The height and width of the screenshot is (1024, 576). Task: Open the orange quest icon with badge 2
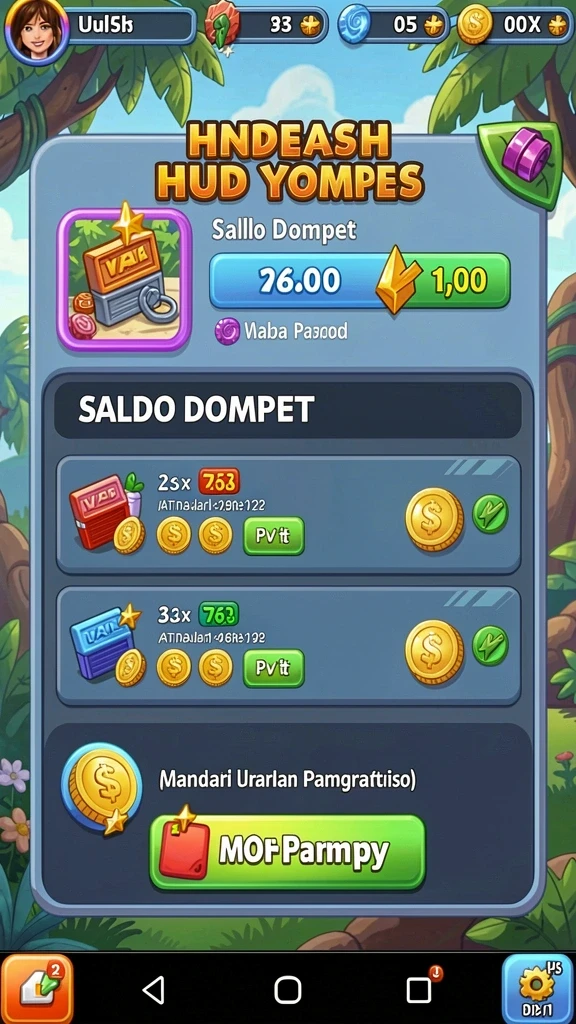point(37,989)
